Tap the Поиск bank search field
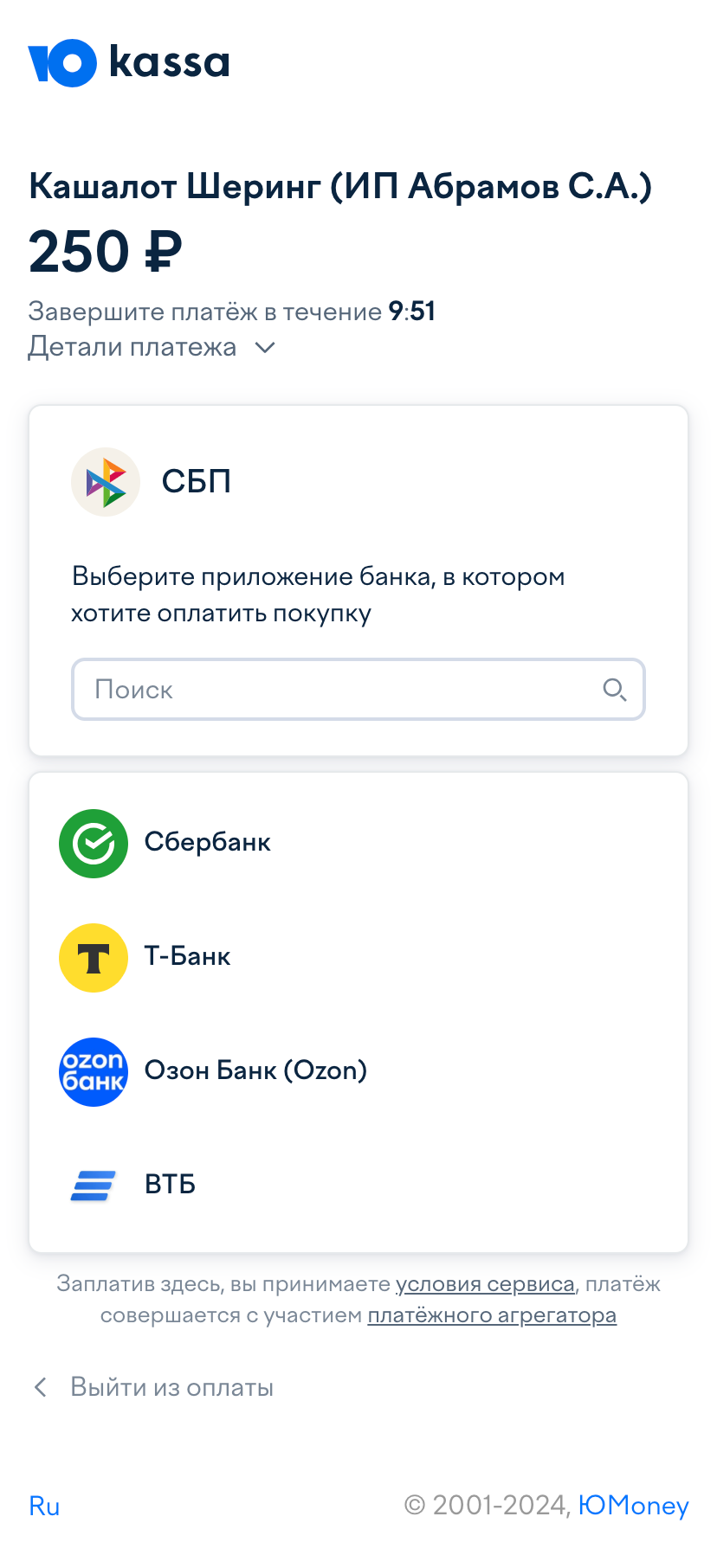This screenshot has height=1568, width=717. click(358, 690)
